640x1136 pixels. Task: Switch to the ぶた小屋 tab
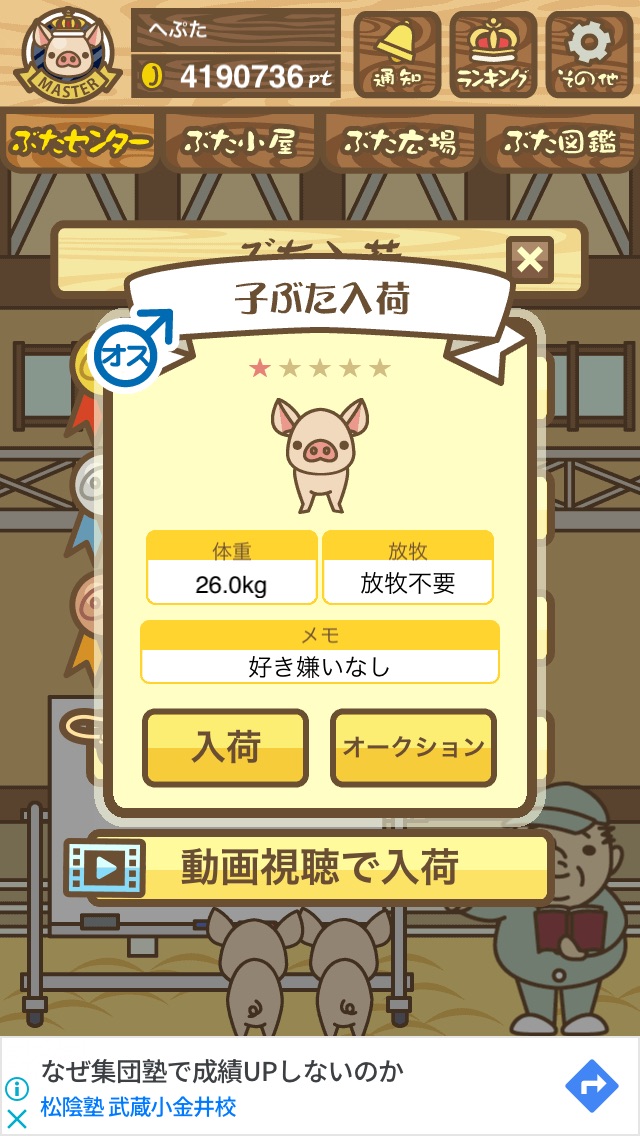239,141
